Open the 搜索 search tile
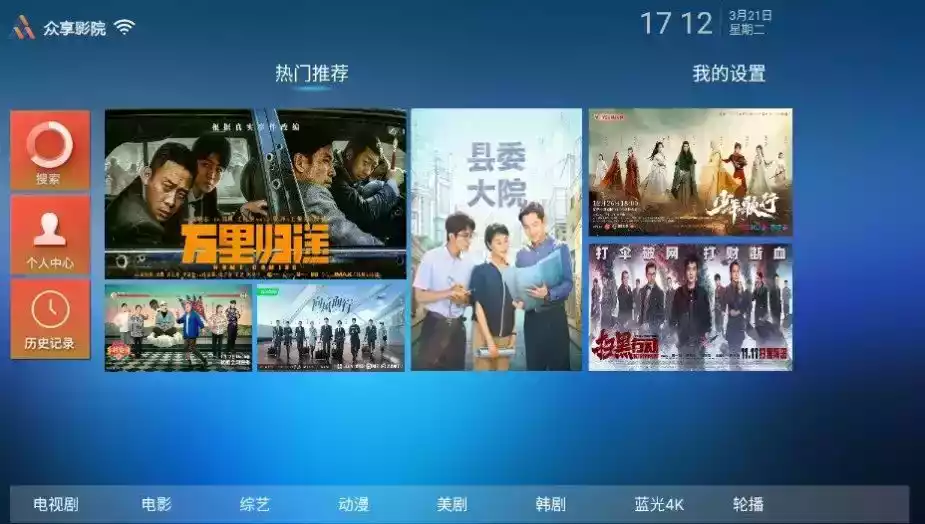 (50, 149)
